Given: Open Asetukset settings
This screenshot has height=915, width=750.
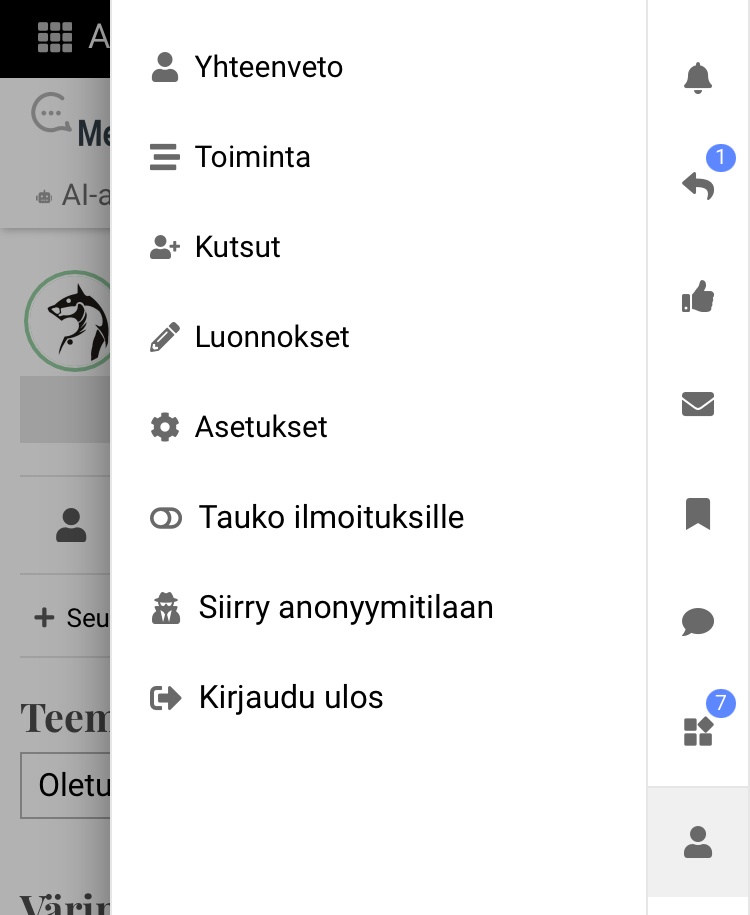Looking at the screenshot, I should click(x=260, y=428).
